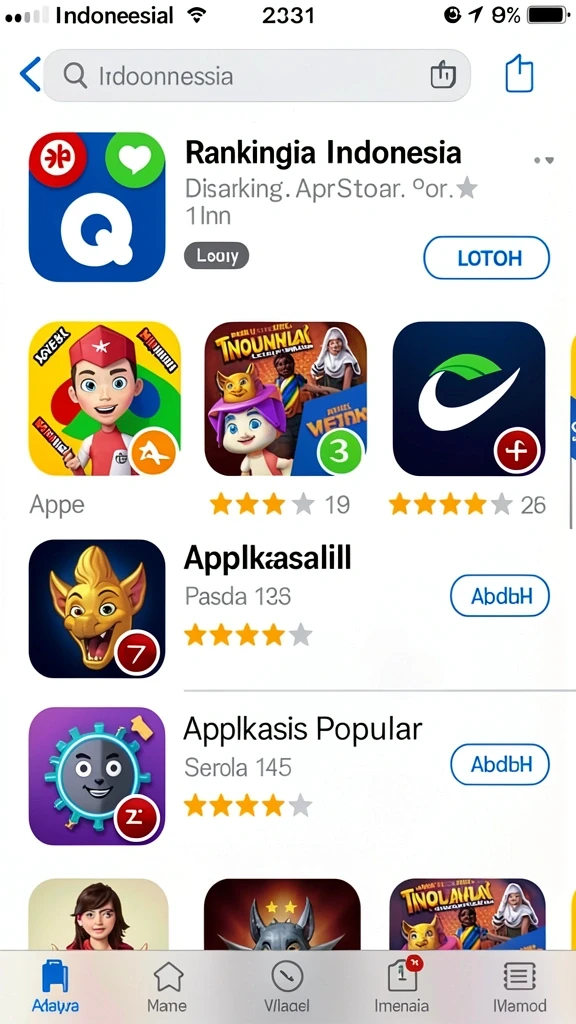The image size is (576, 1024).
Task: Tap the LOTOH button for Rankingia Indonesia
Action: (x=487, y=258)
